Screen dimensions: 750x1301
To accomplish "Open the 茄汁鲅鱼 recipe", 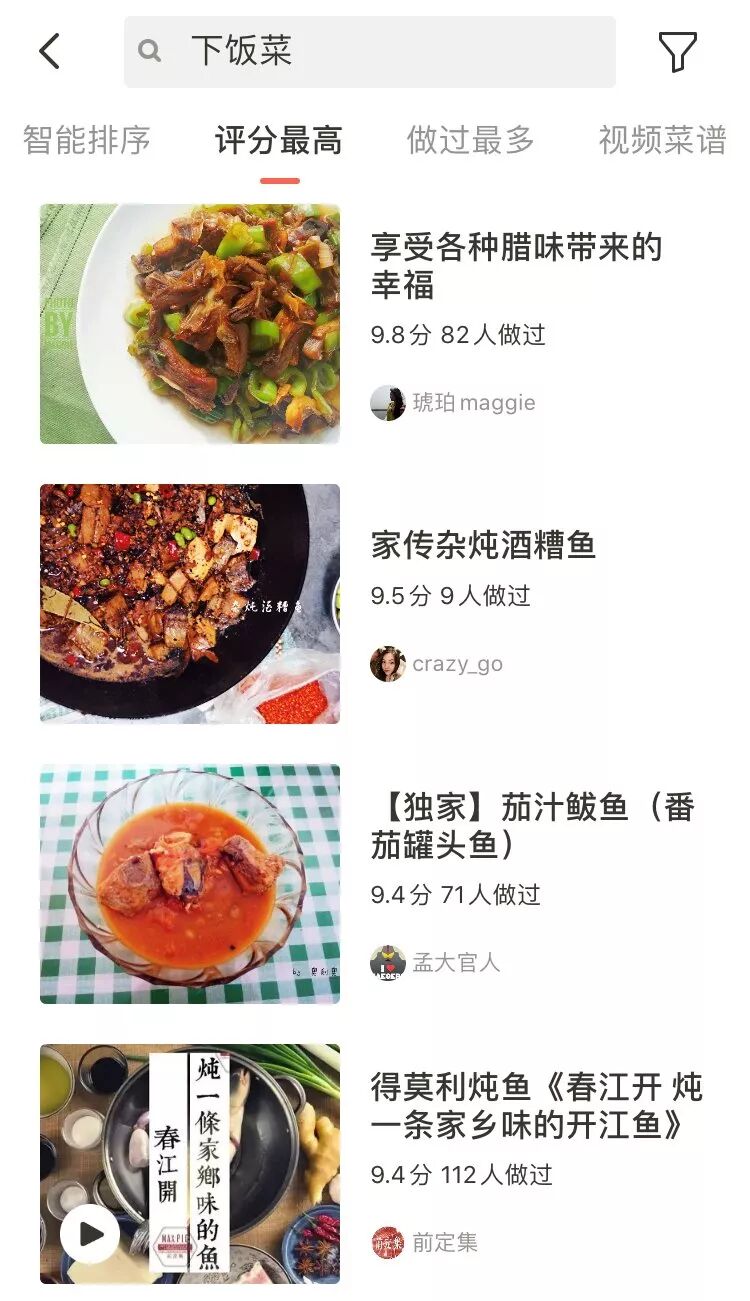I will [532, 826].
